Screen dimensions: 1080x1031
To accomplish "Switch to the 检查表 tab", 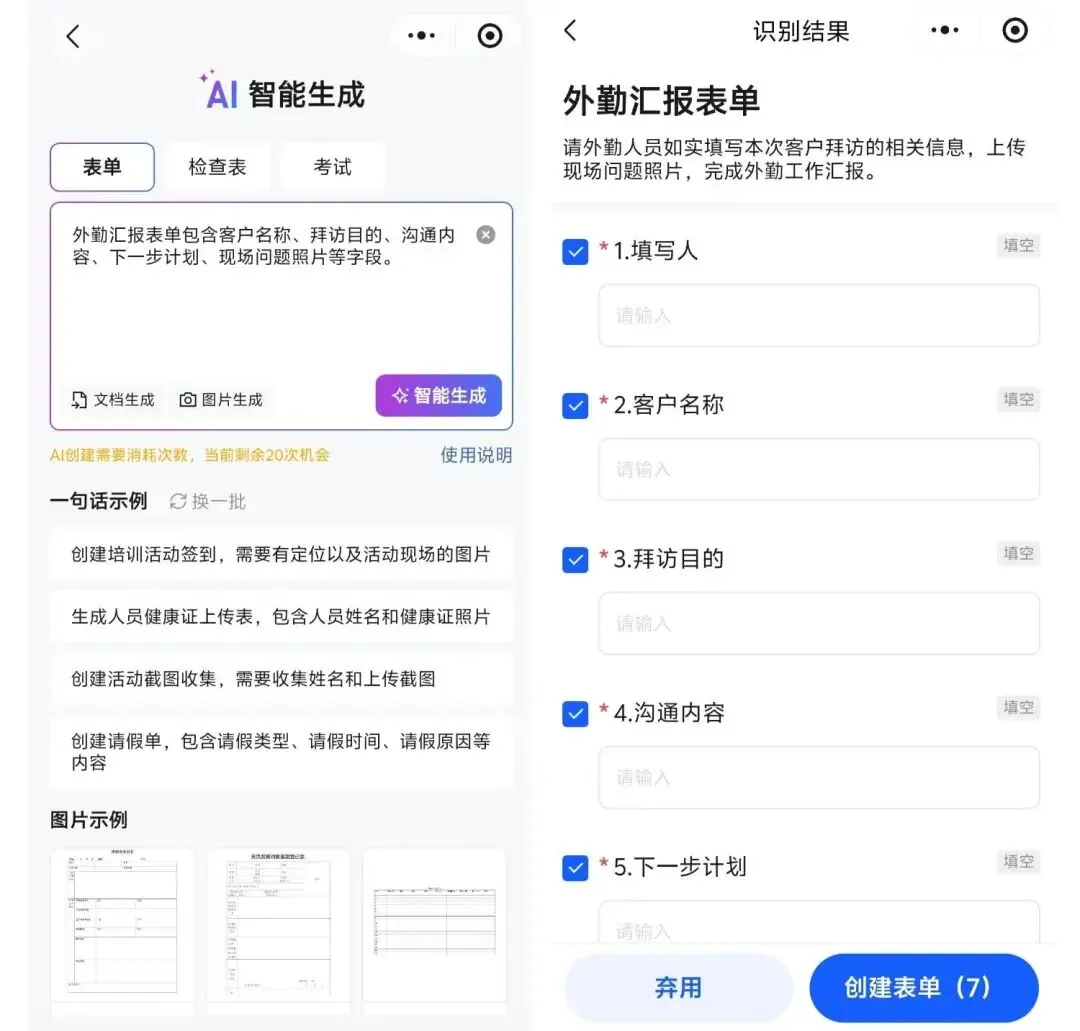I will click(217, 167).
